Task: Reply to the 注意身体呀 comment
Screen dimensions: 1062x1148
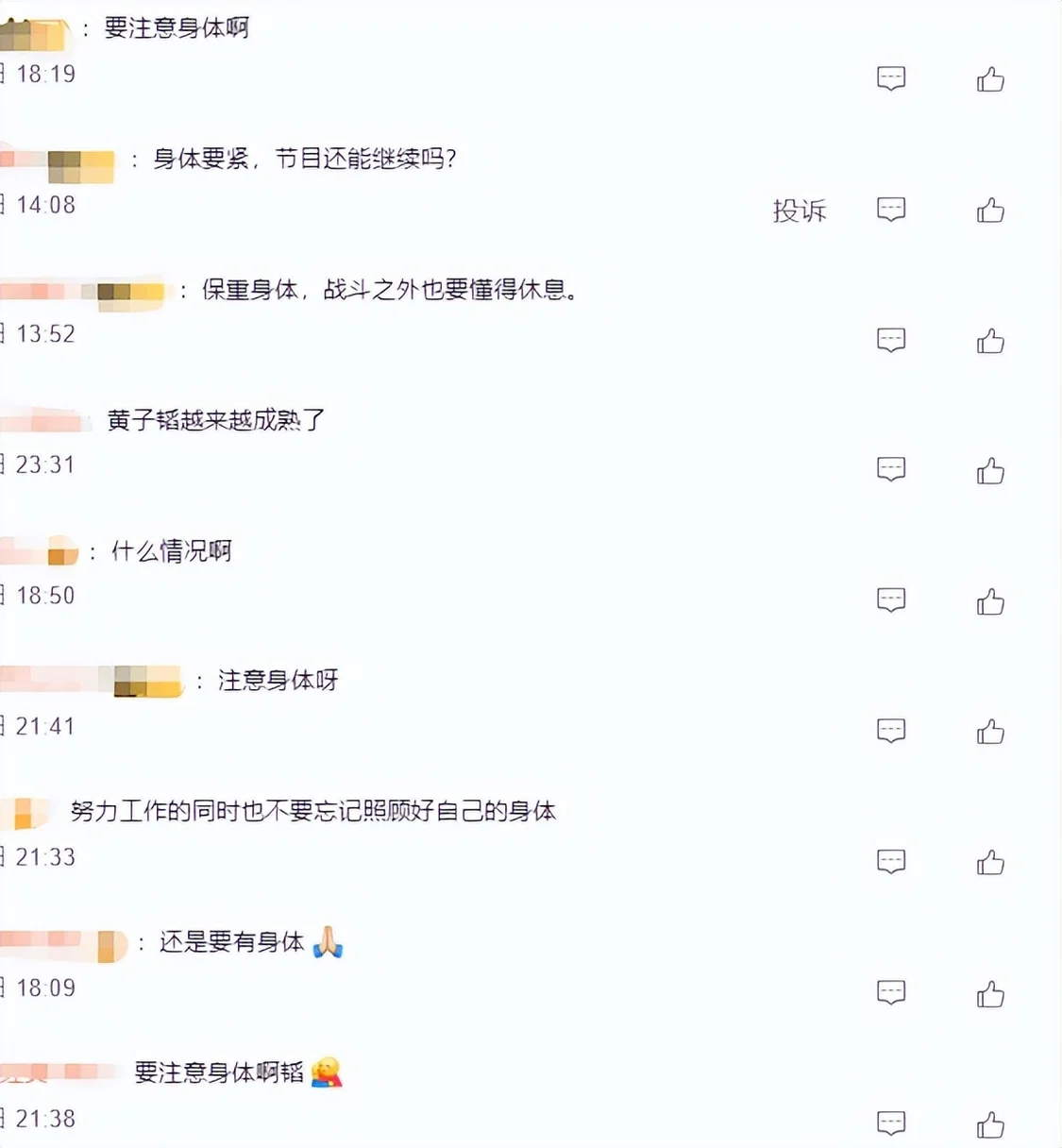Action: 891,731
